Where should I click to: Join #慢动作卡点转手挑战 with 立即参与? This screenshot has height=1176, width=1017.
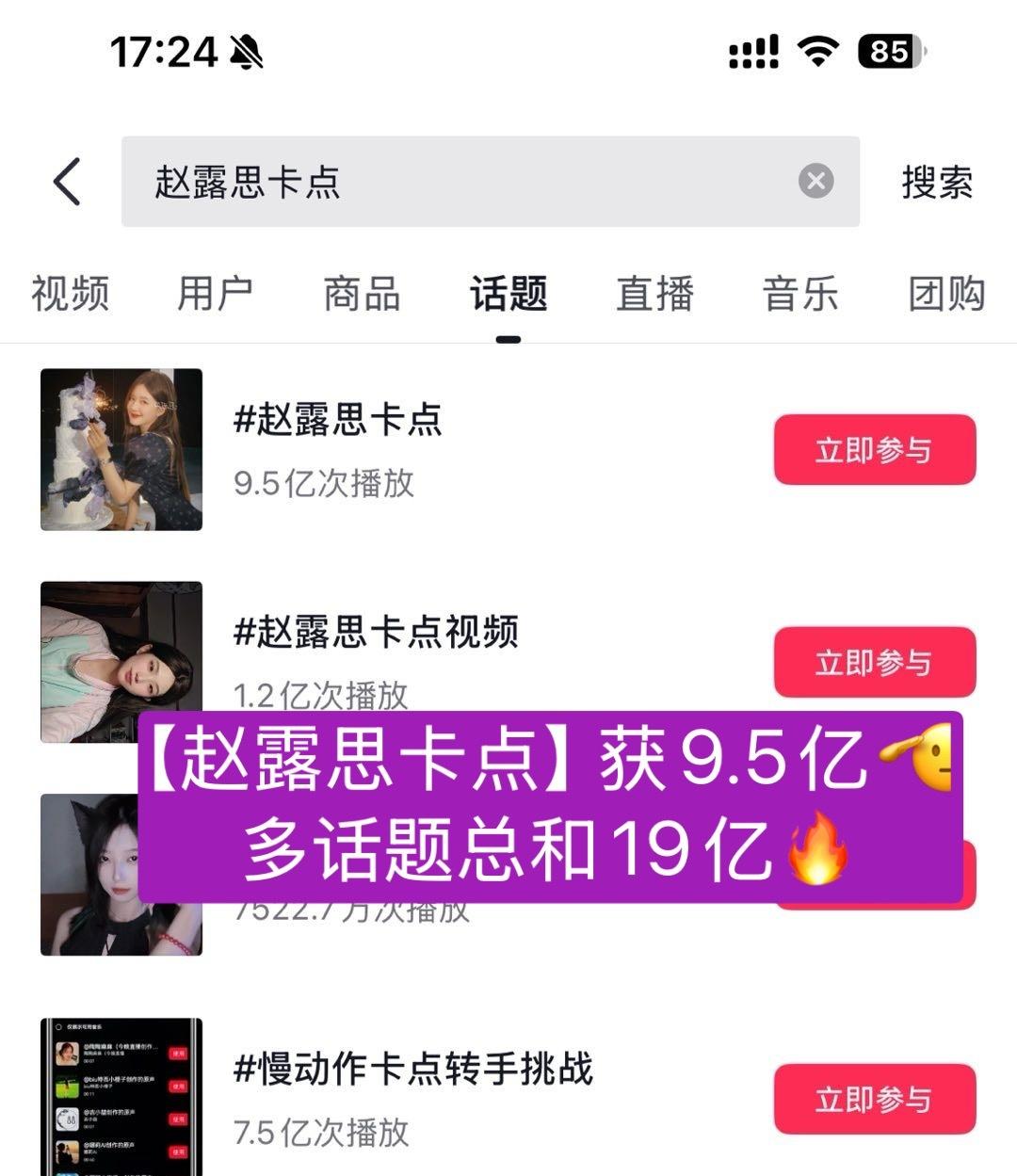[x=874, y=1100]
